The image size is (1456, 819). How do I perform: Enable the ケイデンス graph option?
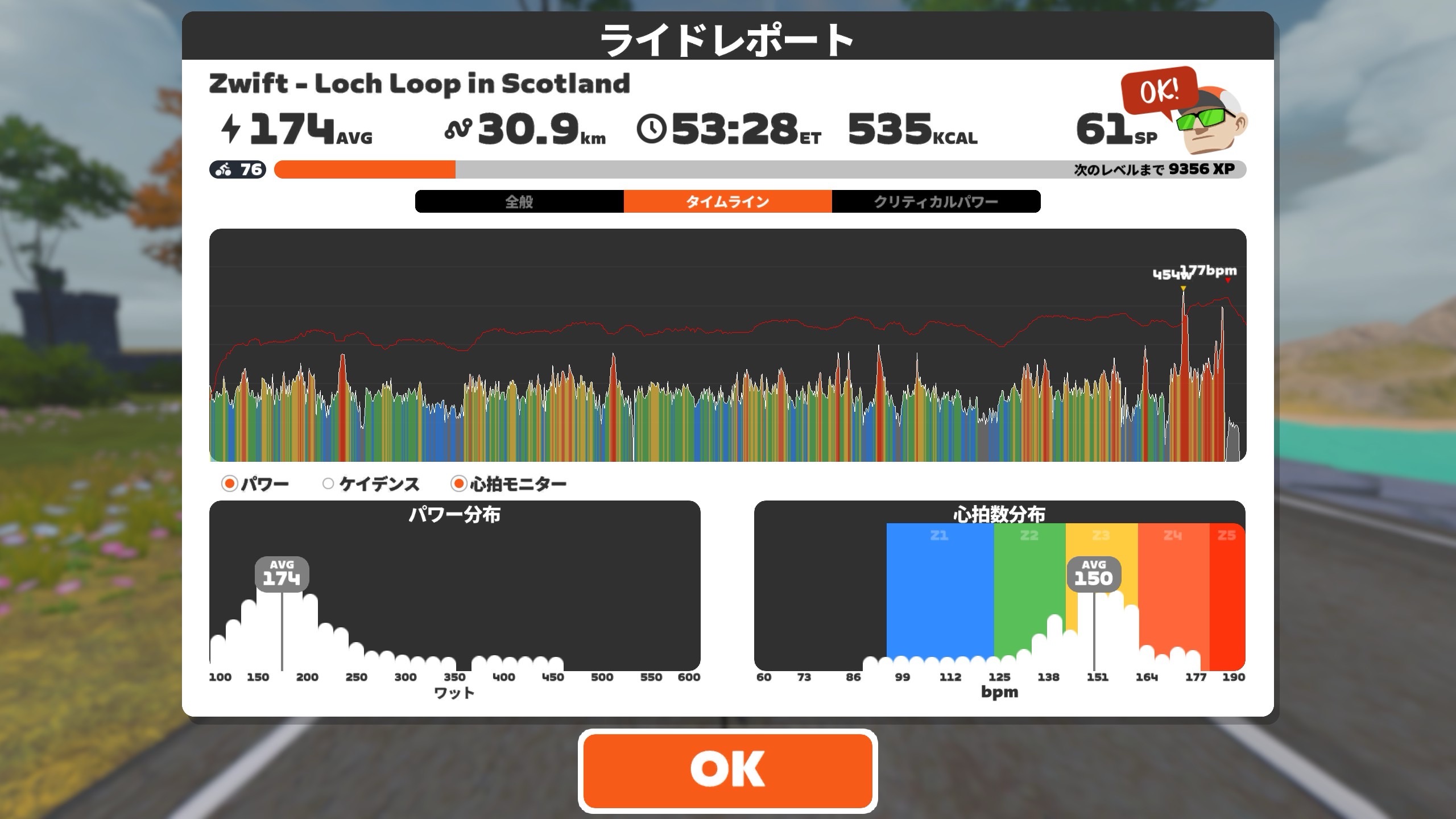pos(328,484)
